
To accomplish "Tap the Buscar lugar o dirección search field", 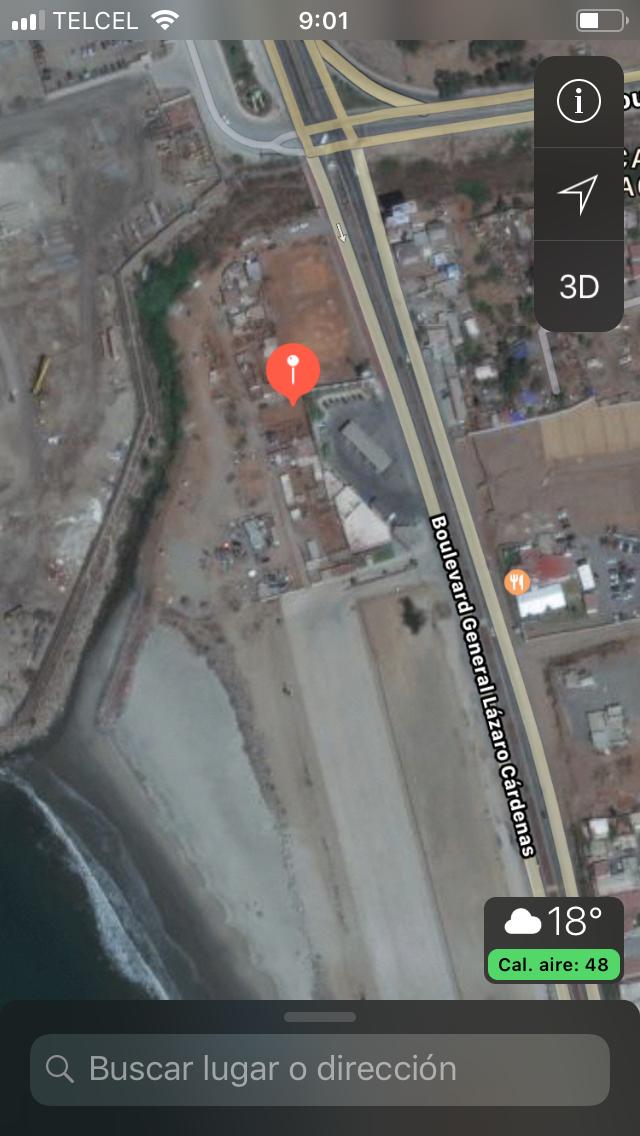I will (320, 1069).
